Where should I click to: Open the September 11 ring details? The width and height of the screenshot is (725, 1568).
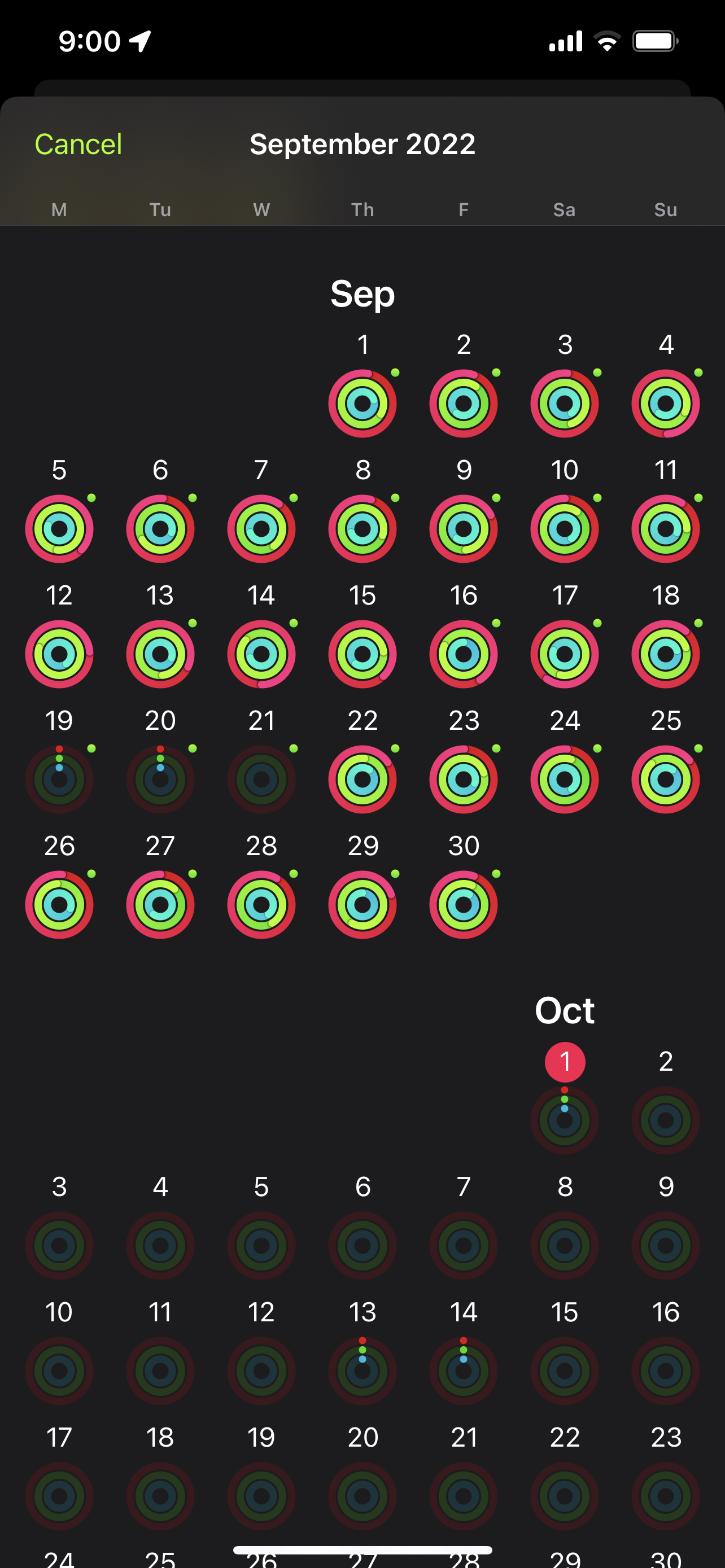666,528
